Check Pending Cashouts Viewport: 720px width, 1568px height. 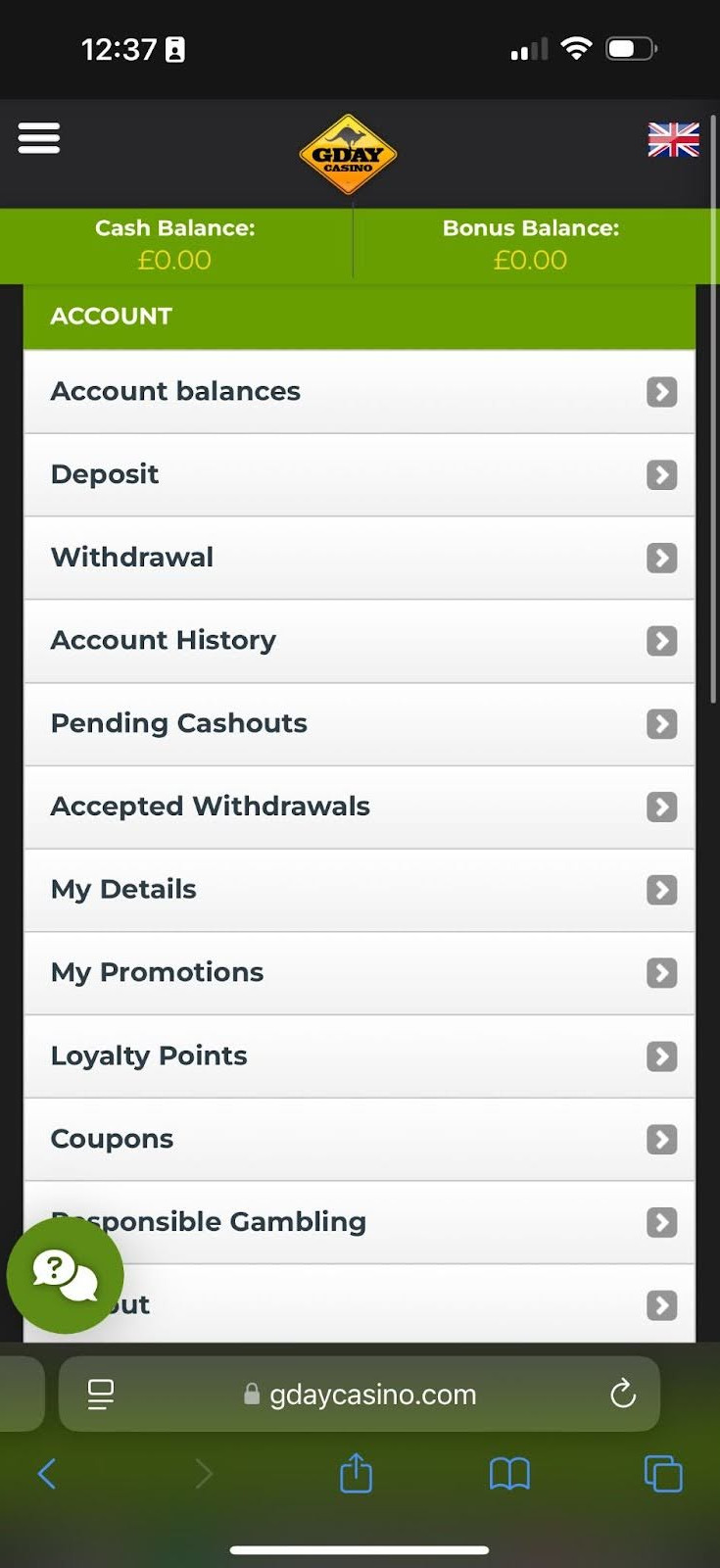pyautogui.click(x=359, y=724)
